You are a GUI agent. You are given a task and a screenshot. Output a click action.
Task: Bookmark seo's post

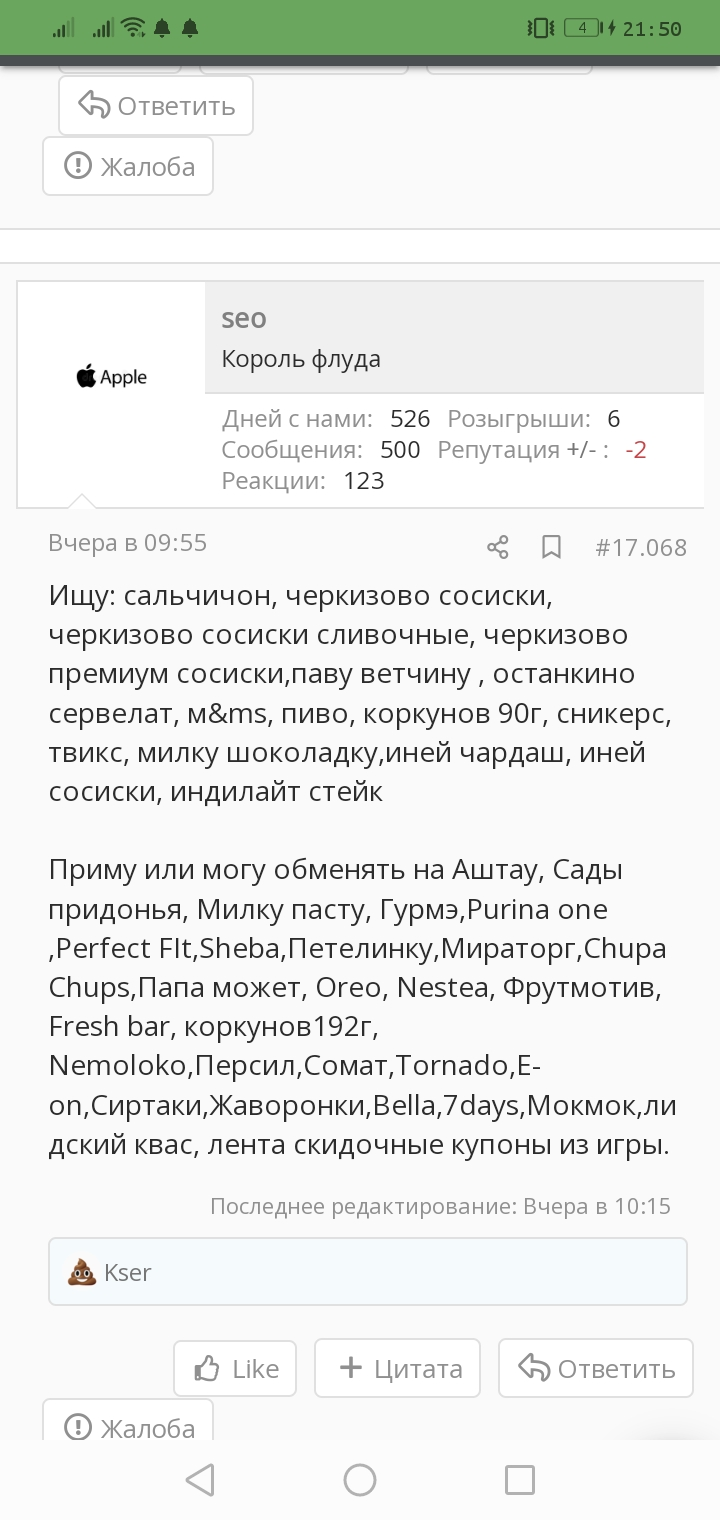(551, 547)
